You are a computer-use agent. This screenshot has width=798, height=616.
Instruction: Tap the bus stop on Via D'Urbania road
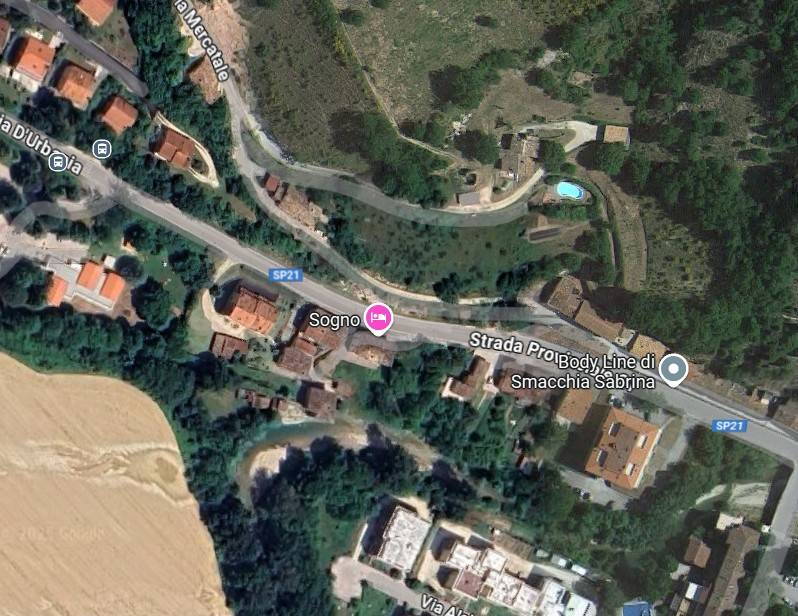59,161
